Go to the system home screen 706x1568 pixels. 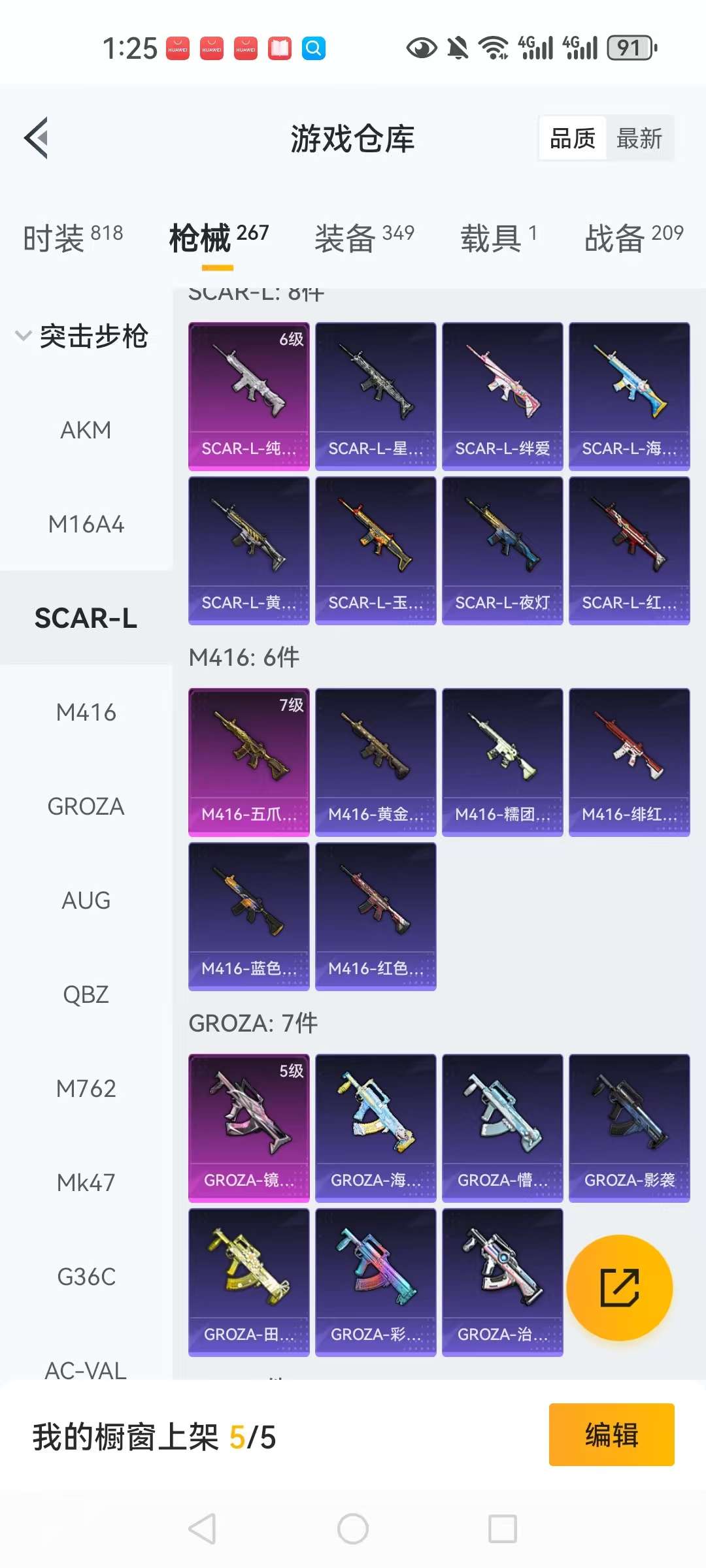point(353,1529)
